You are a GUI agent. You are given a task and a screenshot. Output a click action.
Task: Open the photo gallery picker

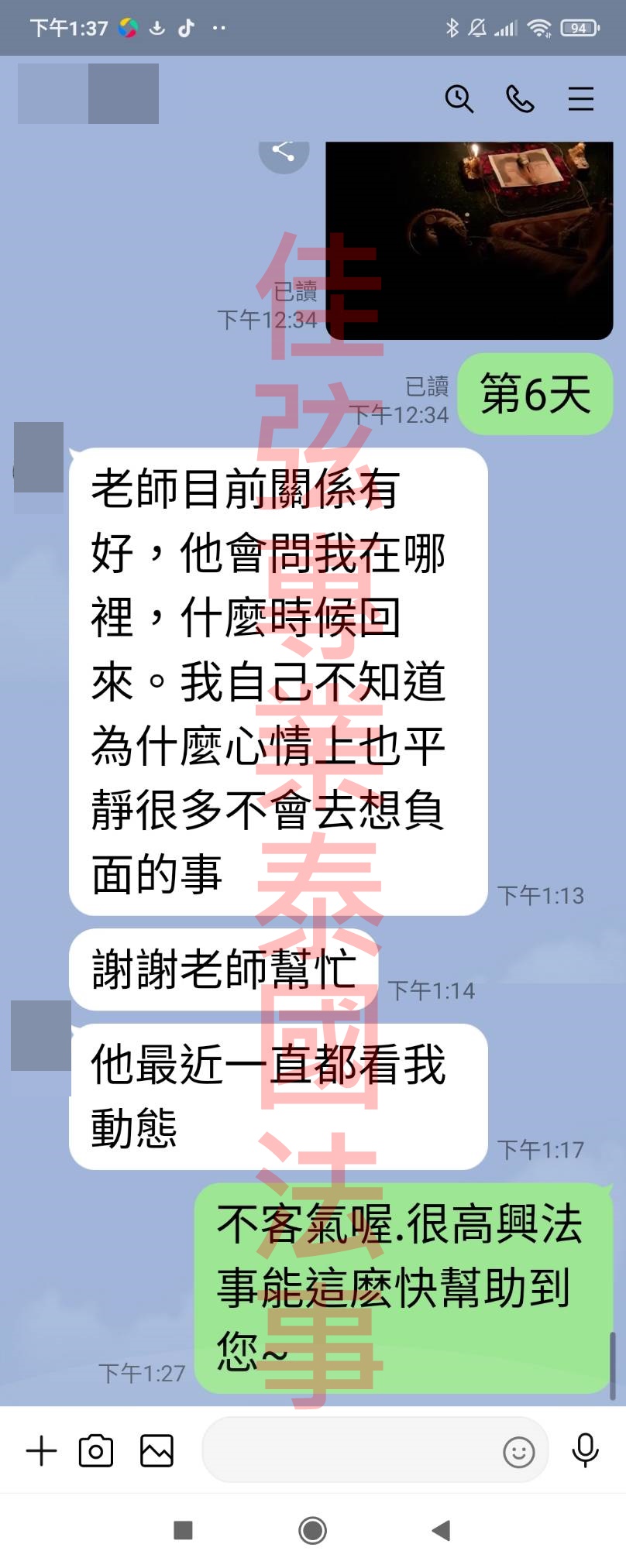pos(156,1451)
